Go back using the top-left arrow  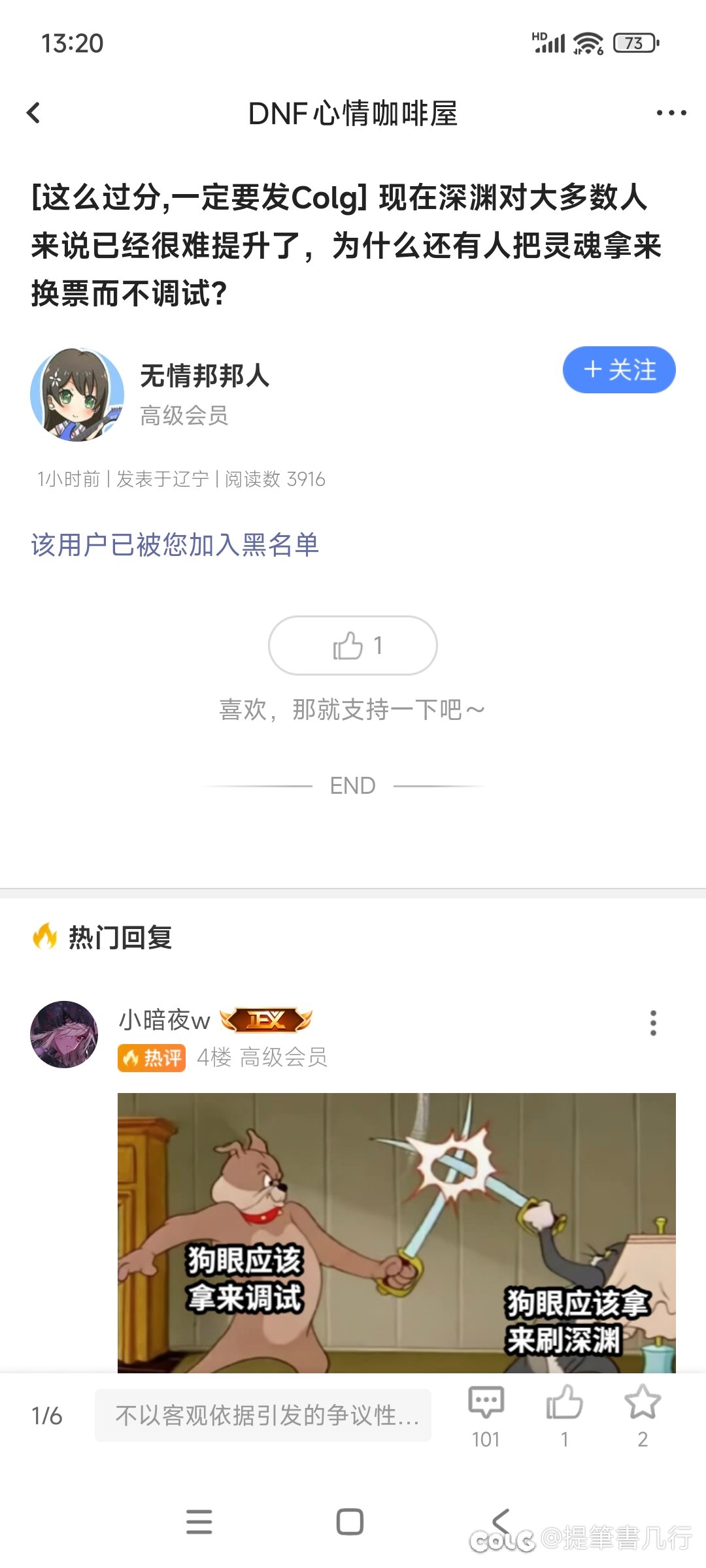pyautogui.click(x=34, y=113)
